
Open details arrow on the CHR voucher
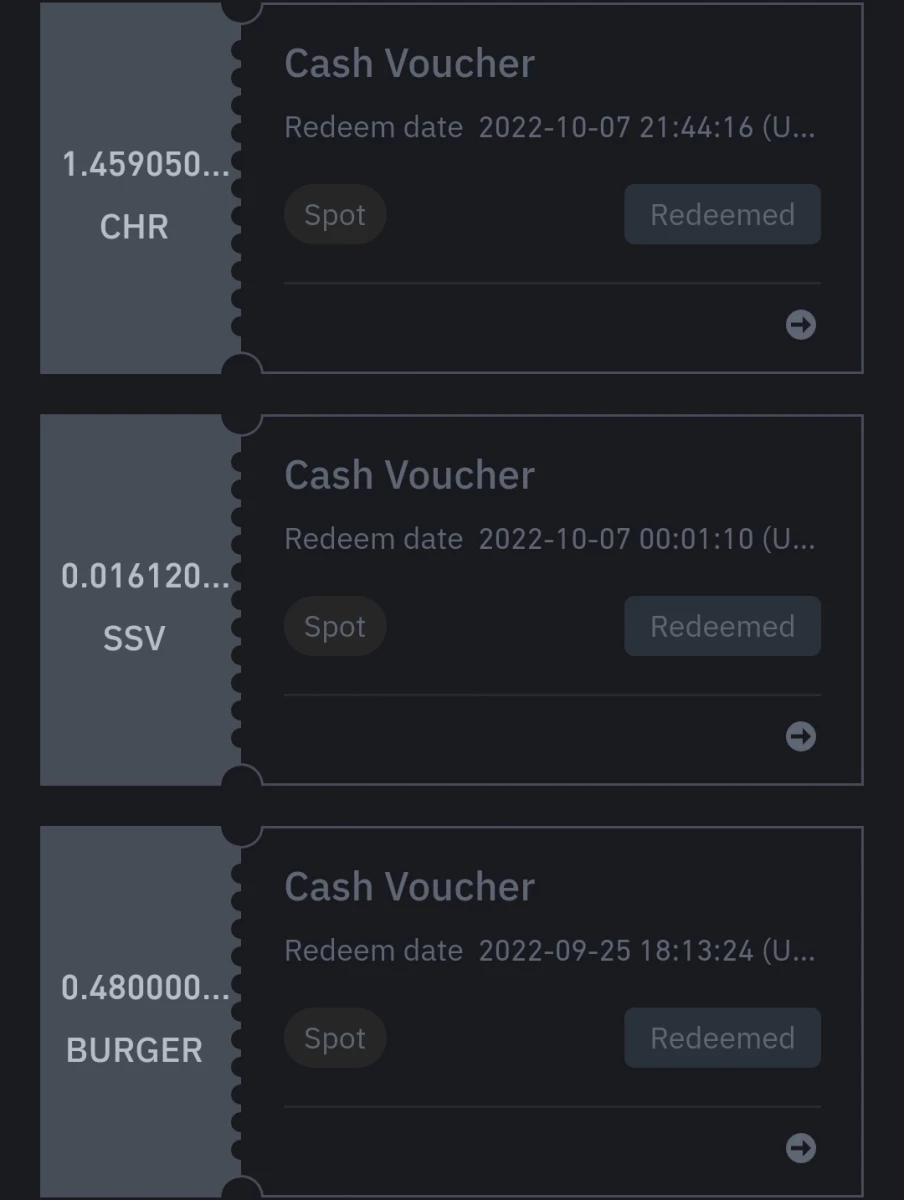(801, 325)
